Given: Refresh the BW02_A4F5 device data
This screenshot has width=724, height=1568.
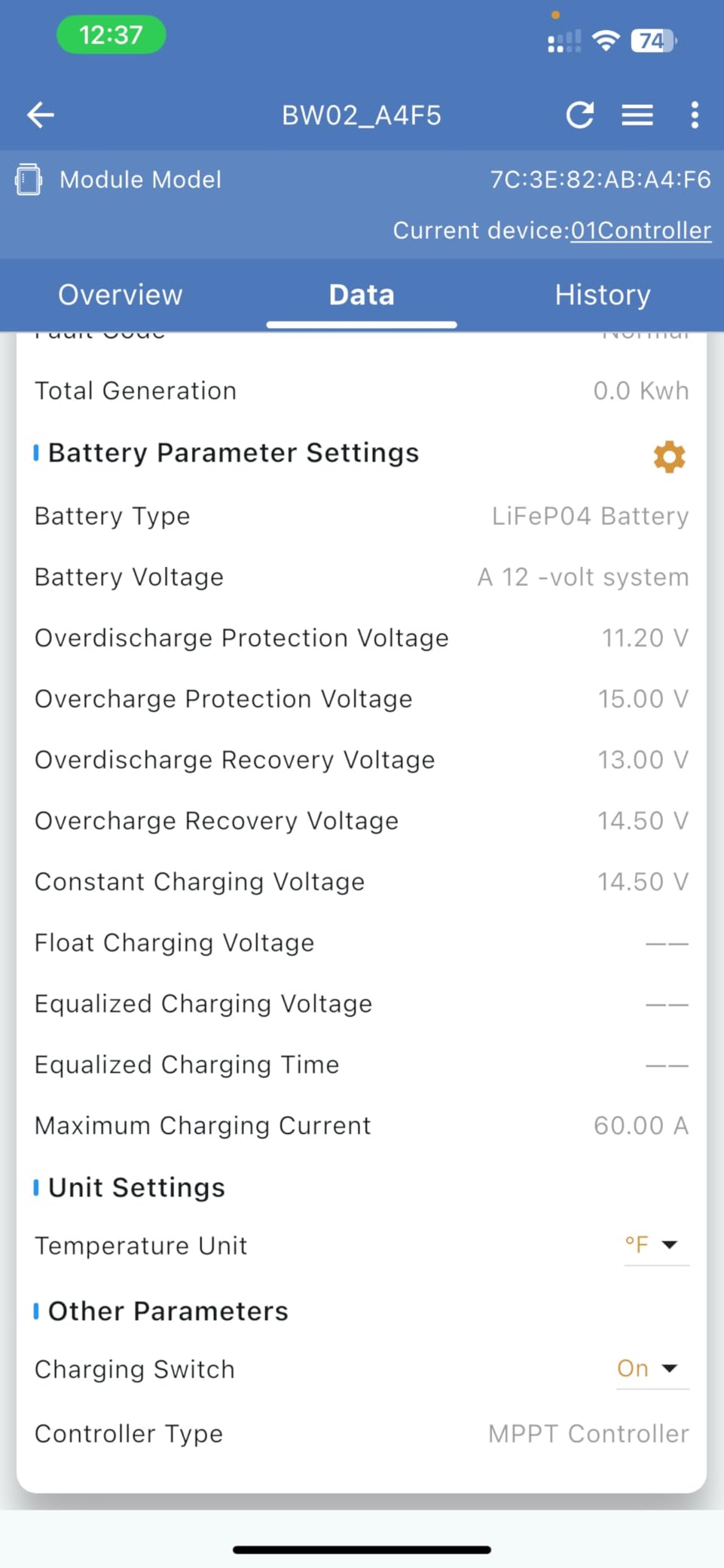Looking at the screenshot, I should pyautogui.click(x=579, y=115).
